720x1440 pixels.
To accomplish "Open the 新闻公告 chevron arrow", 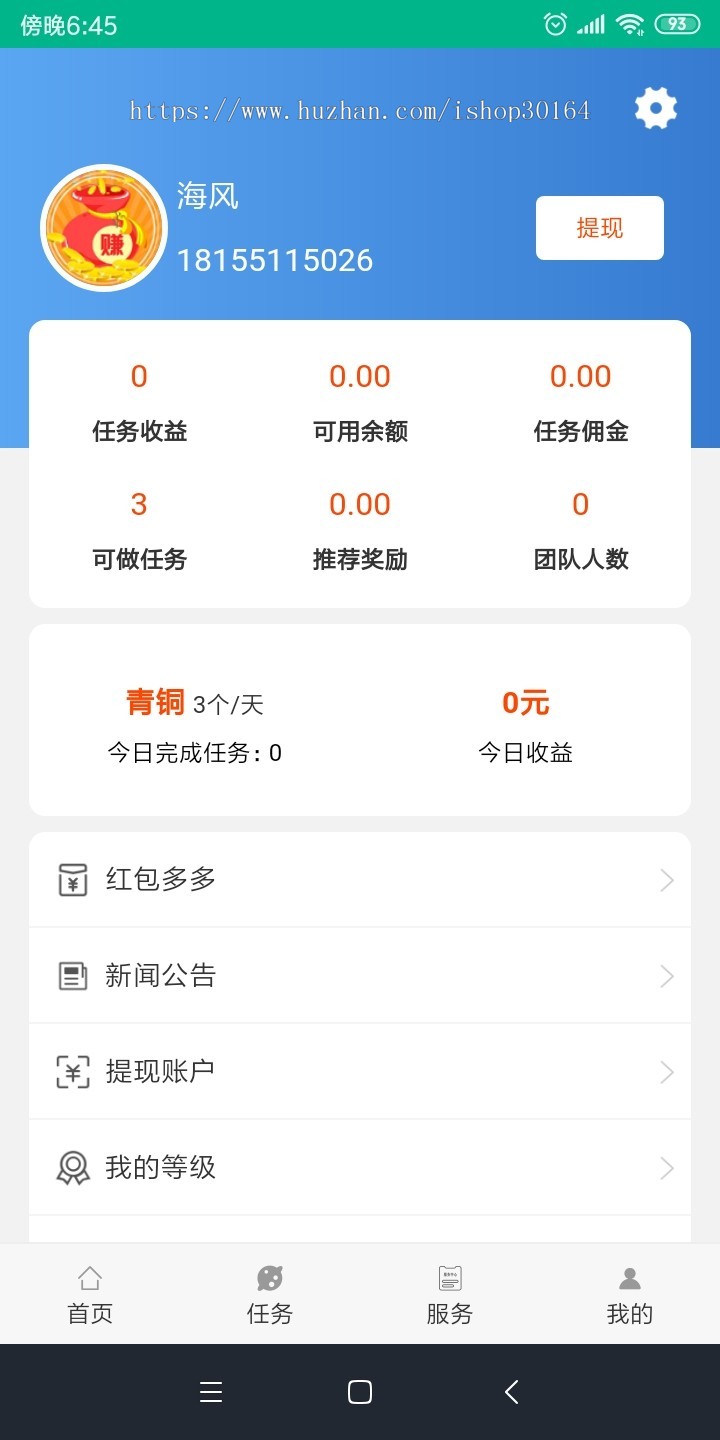I will [x=666, y=975].
